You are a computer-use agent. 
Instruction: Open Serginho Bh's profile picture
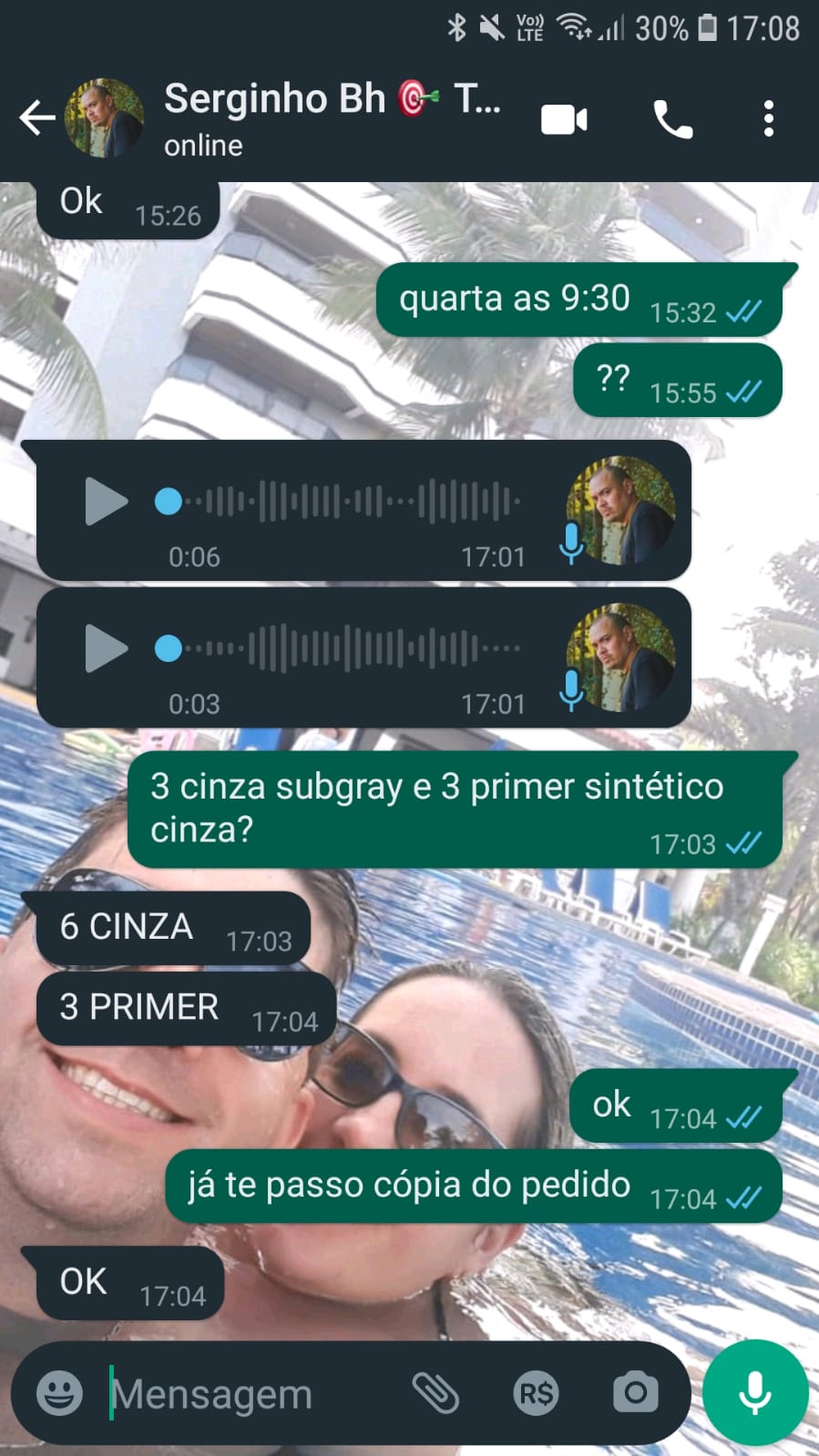tap(105, 118)
